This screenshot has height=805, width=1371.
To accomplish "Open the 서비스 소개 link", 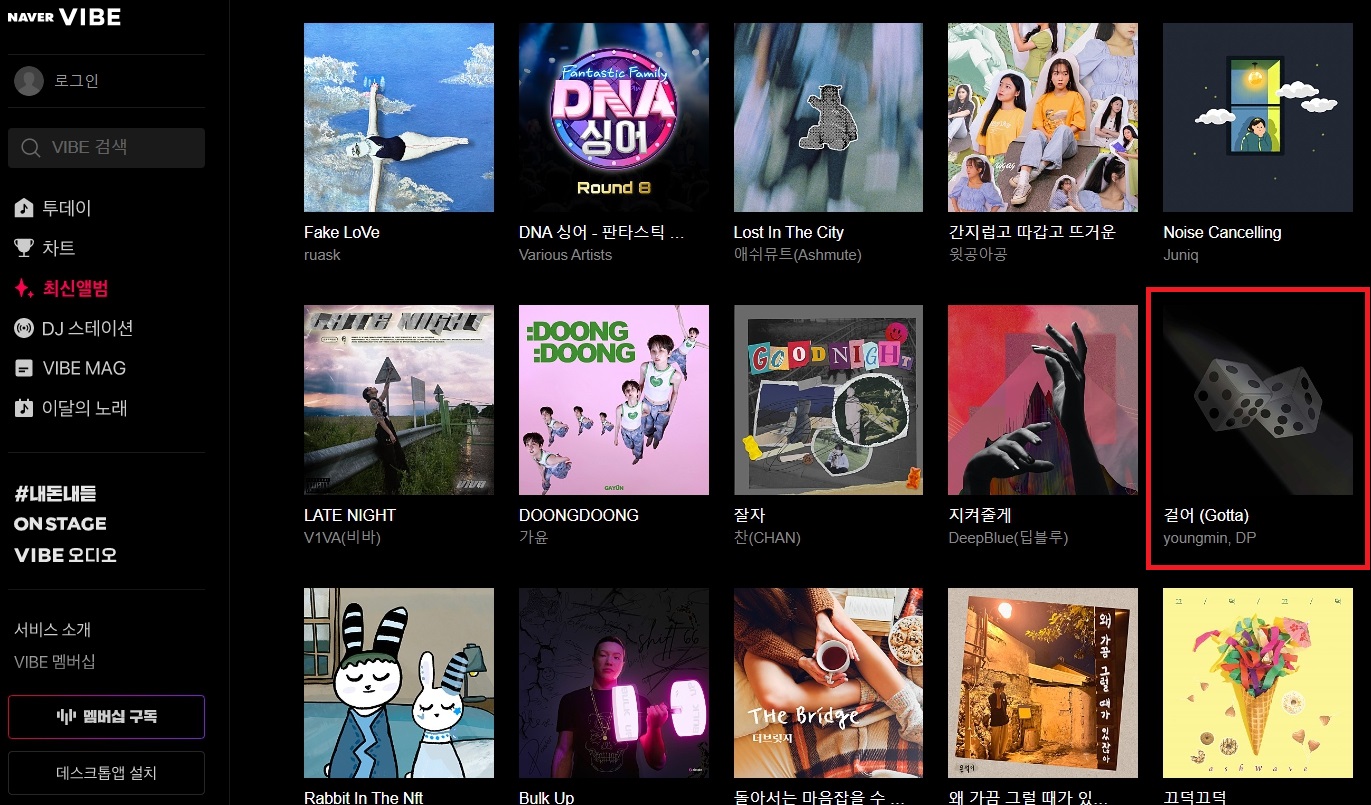I will pyautogui.click(x=53, y=630).
